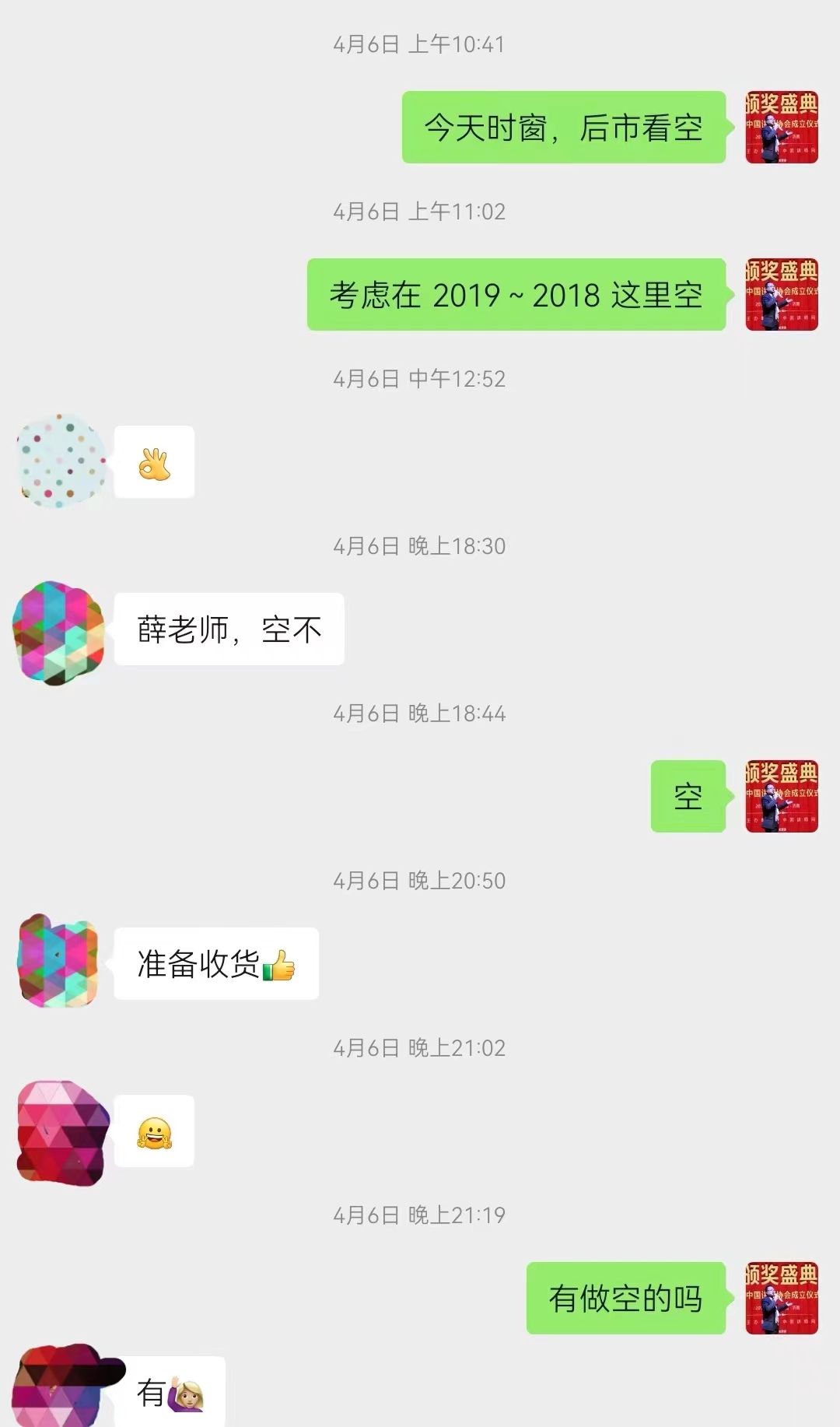This screenshot has height=1427, width=840.
Task: Click the message 考虑在 2019～2018 这里空
Action: coord(516,294)
